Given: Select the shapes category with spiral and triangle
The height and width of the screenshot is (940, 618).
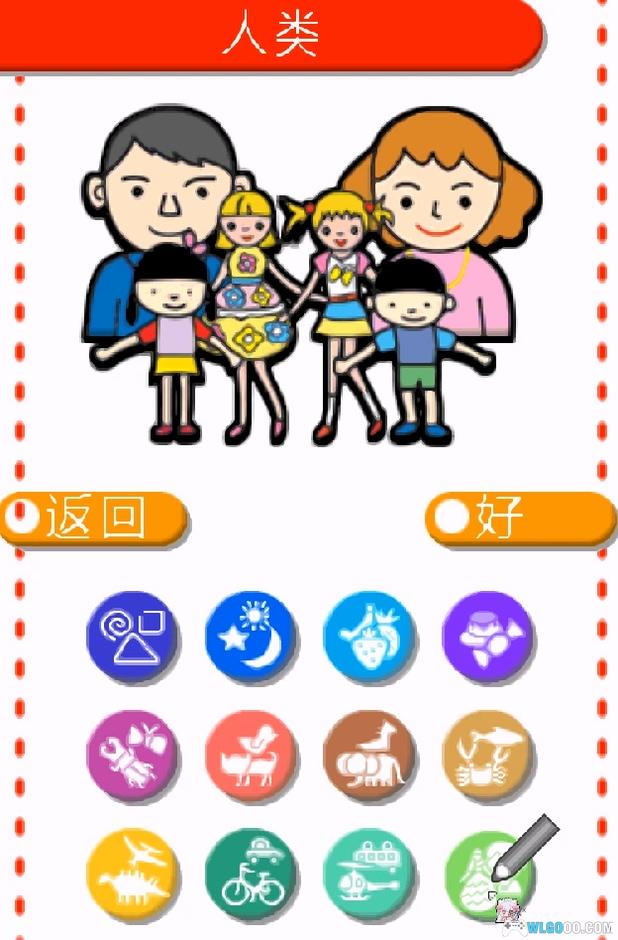Looking at the screenshot, I should pyautogui.click(x=132, y=636).
